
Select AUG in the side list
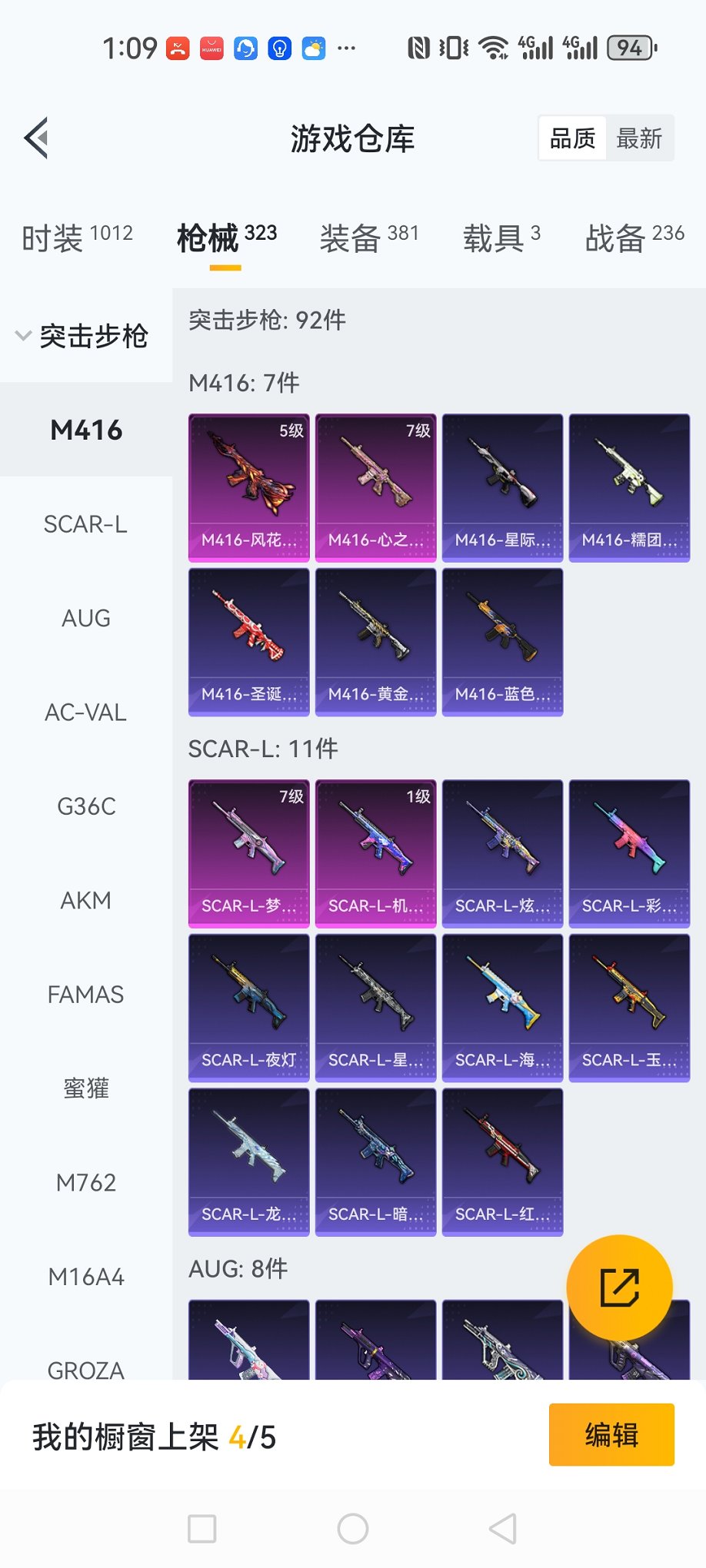click(x=85, y=618)
